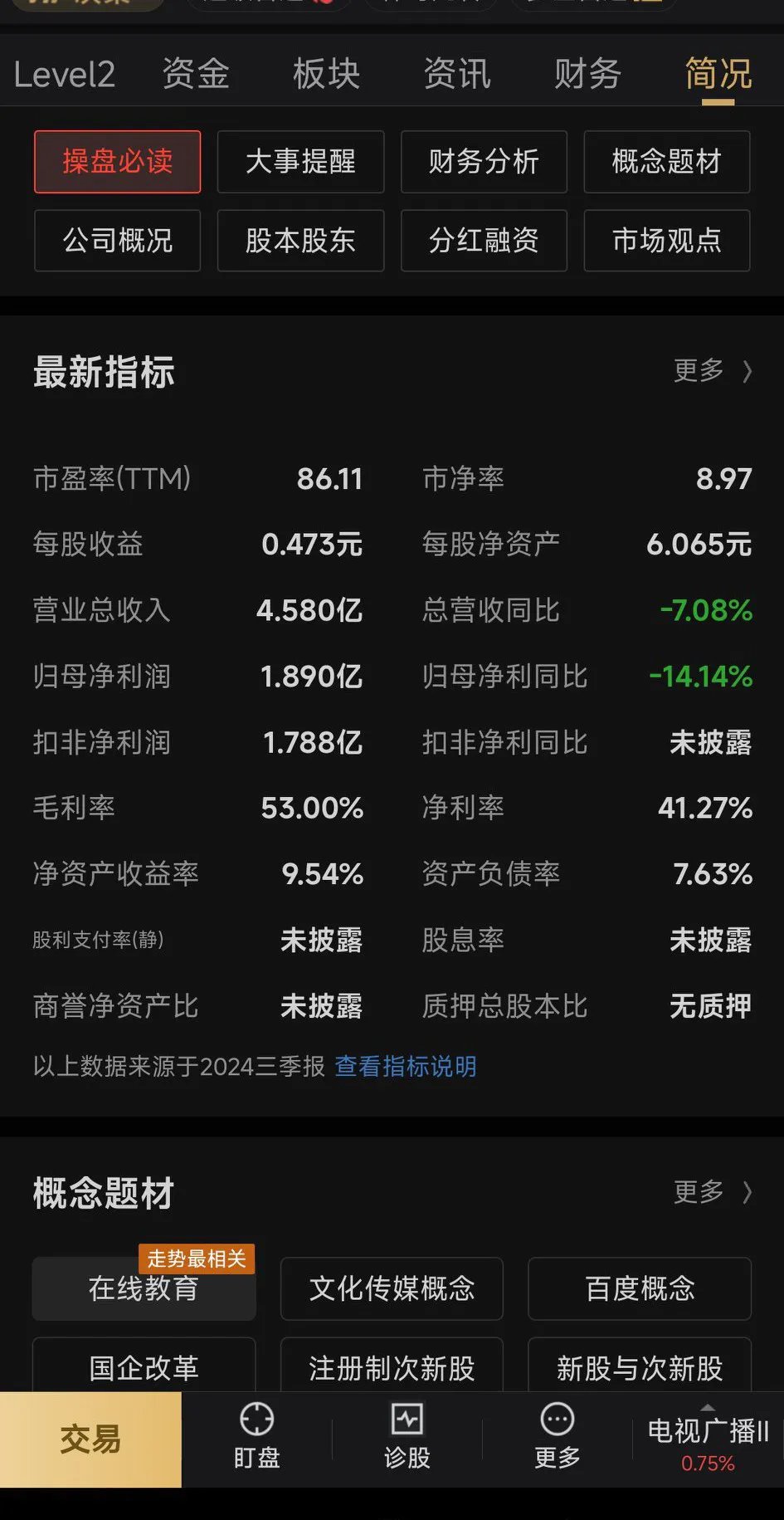Screen dimensions: 784x1520
Task: Tap the 交易 button
Action: [90, 1439]
